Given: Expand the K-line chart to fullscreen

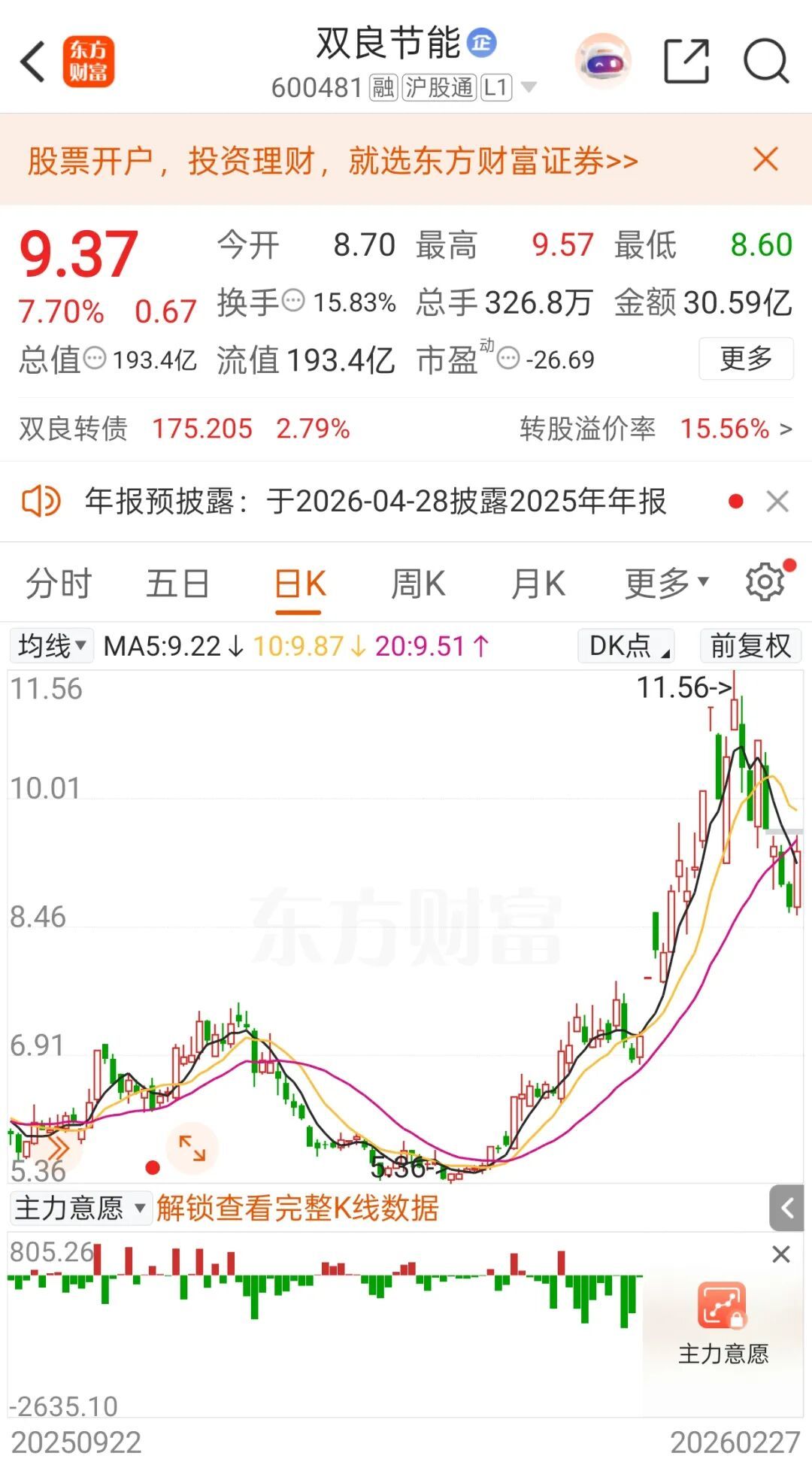Looking at the screenshot, I should coord(192,1148).
